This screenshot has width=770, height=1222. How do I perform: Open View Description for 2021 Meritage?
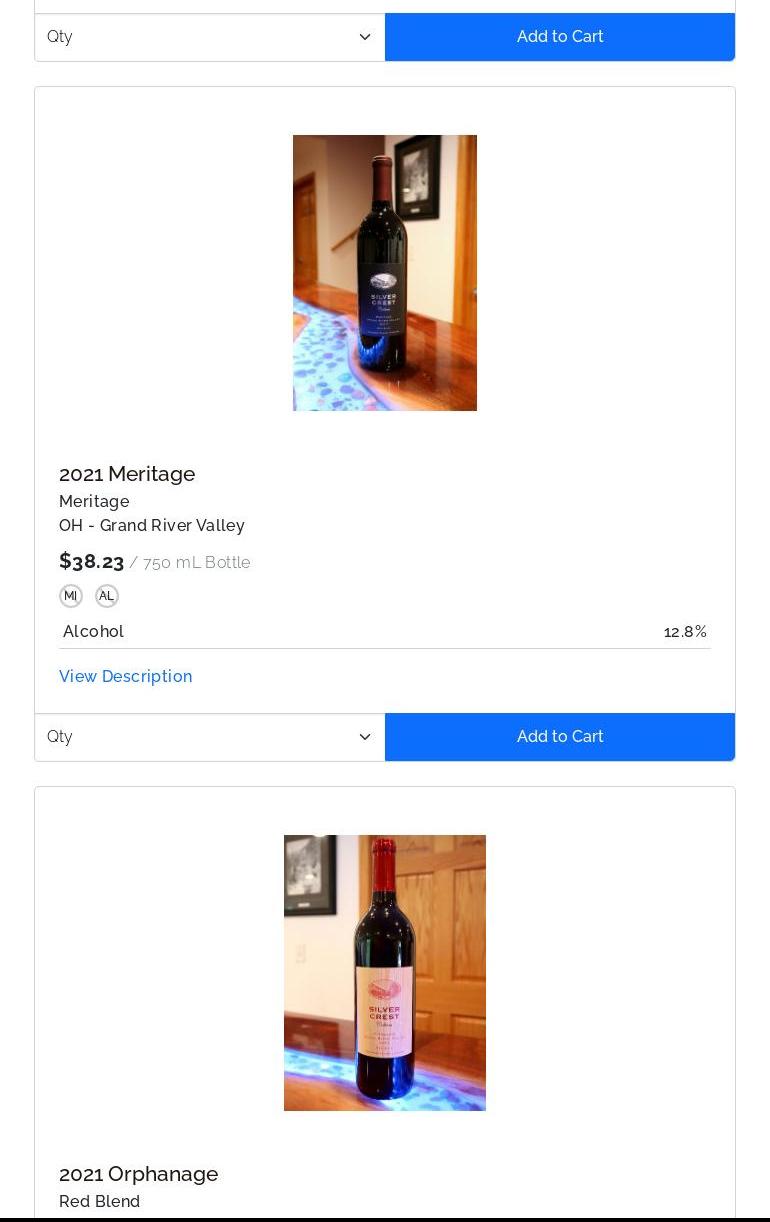coord(125,676)
